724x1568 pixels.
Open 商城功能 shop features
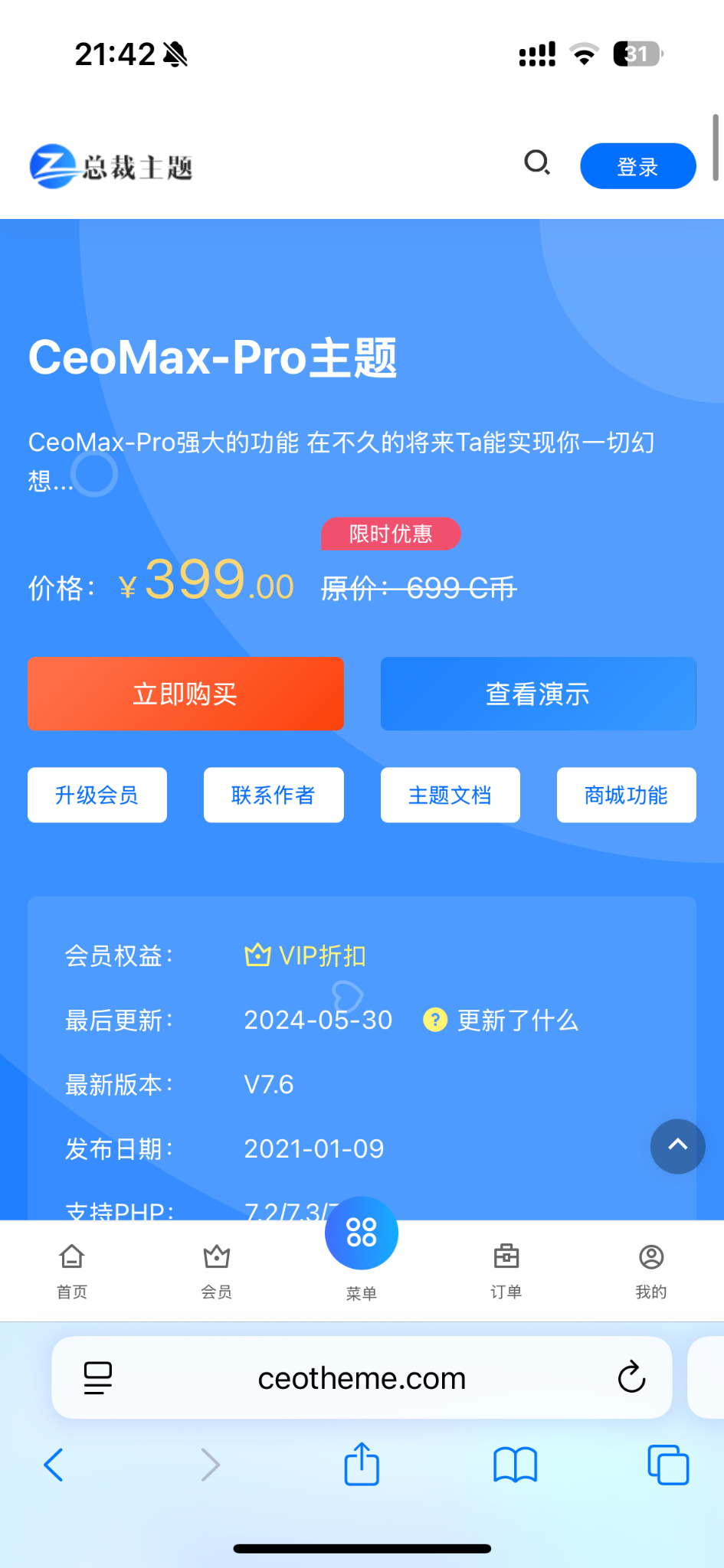(x=626, y=795)
